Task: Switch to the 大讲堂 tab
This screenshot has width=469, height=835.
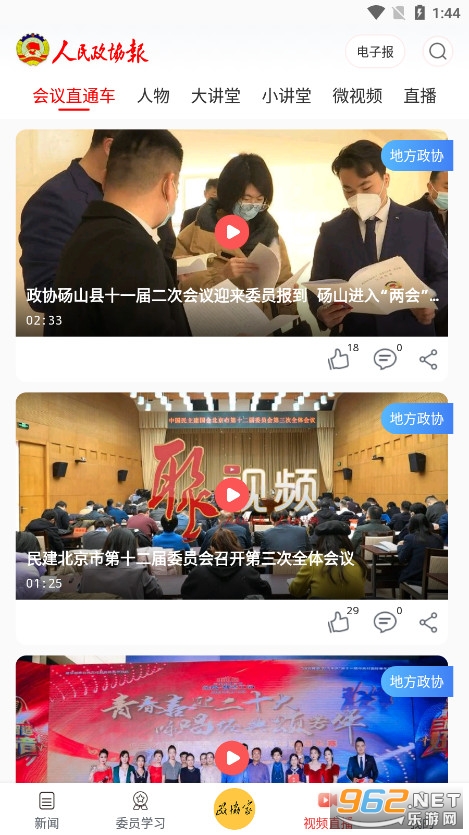Action: [216, 96]
